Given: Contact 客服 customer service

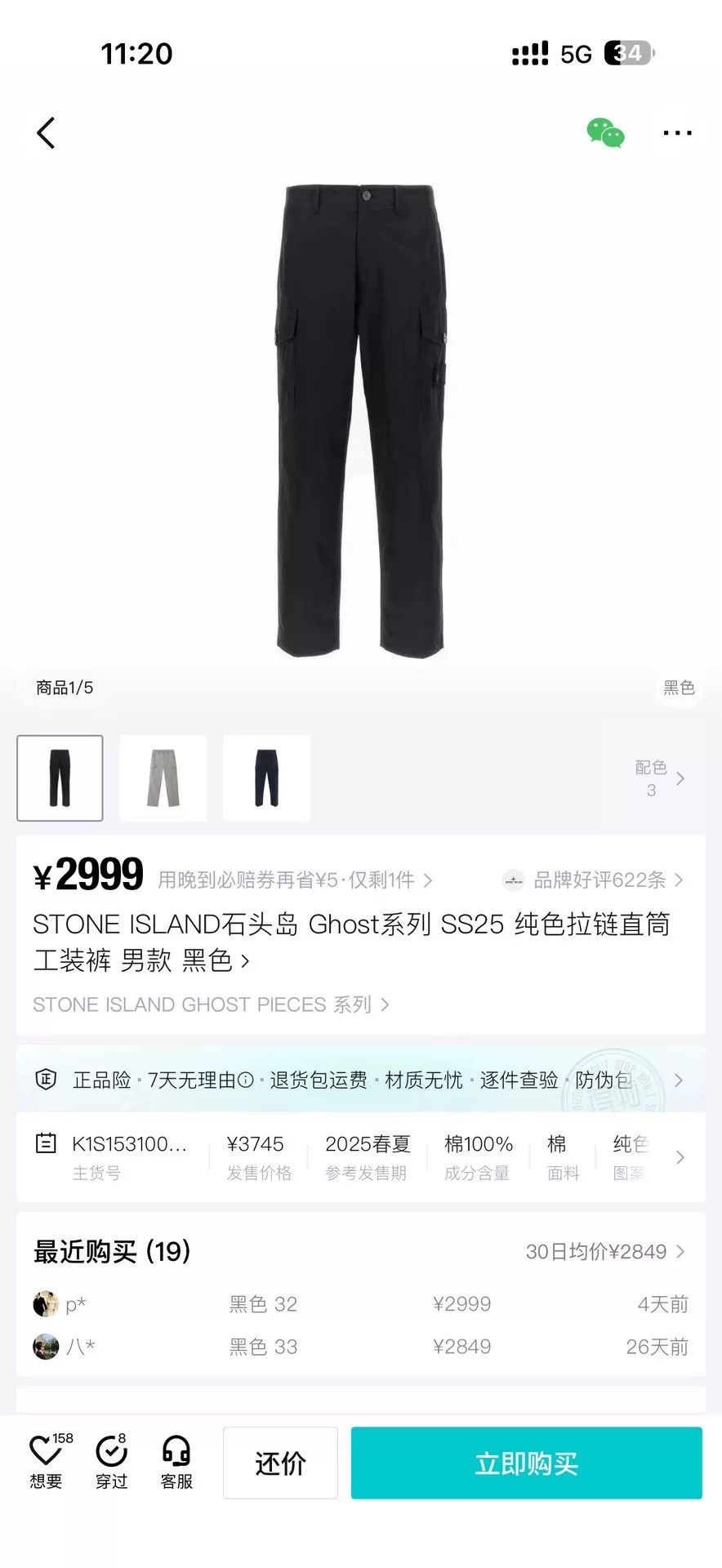Looking at the screenshot, I should point(176,1462).
